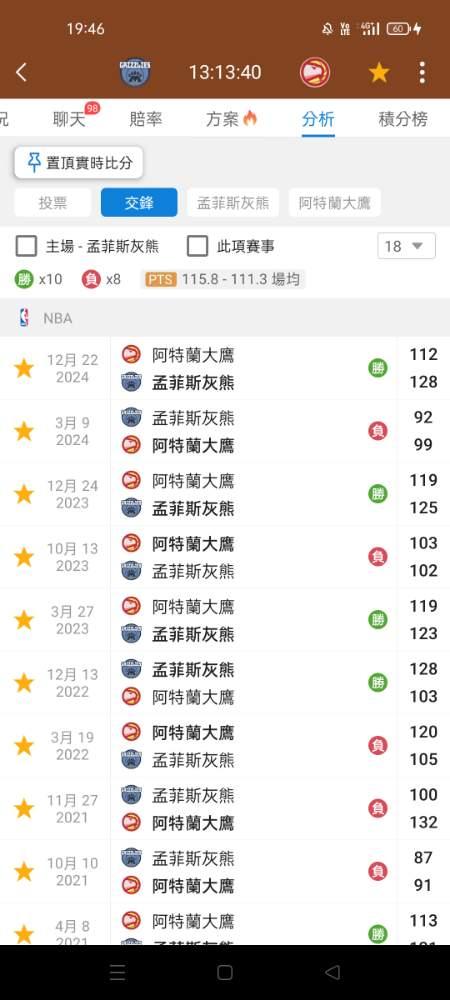Select the 孟菲斯灰熊 filter chip
The image size is (450, 1000).
point(233,203)
